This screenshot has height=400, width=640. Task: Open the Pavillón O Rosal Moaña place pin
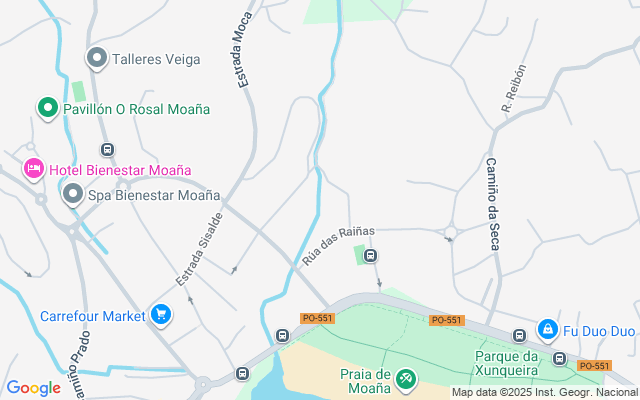tap(47, 109)
